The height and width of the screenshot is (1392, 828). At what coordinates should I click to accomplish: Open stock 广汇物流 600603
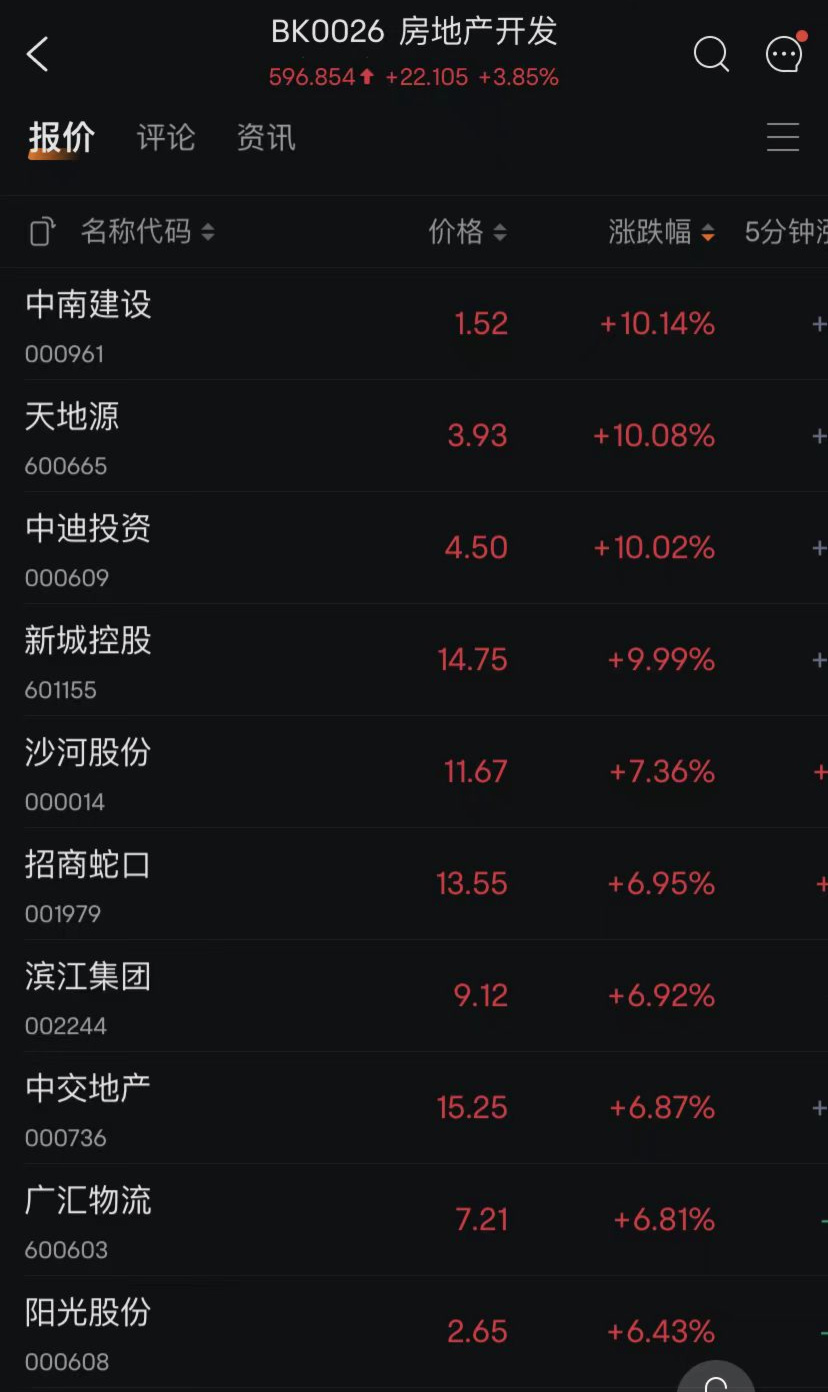pyautogui.click(x=414, y=1220)
